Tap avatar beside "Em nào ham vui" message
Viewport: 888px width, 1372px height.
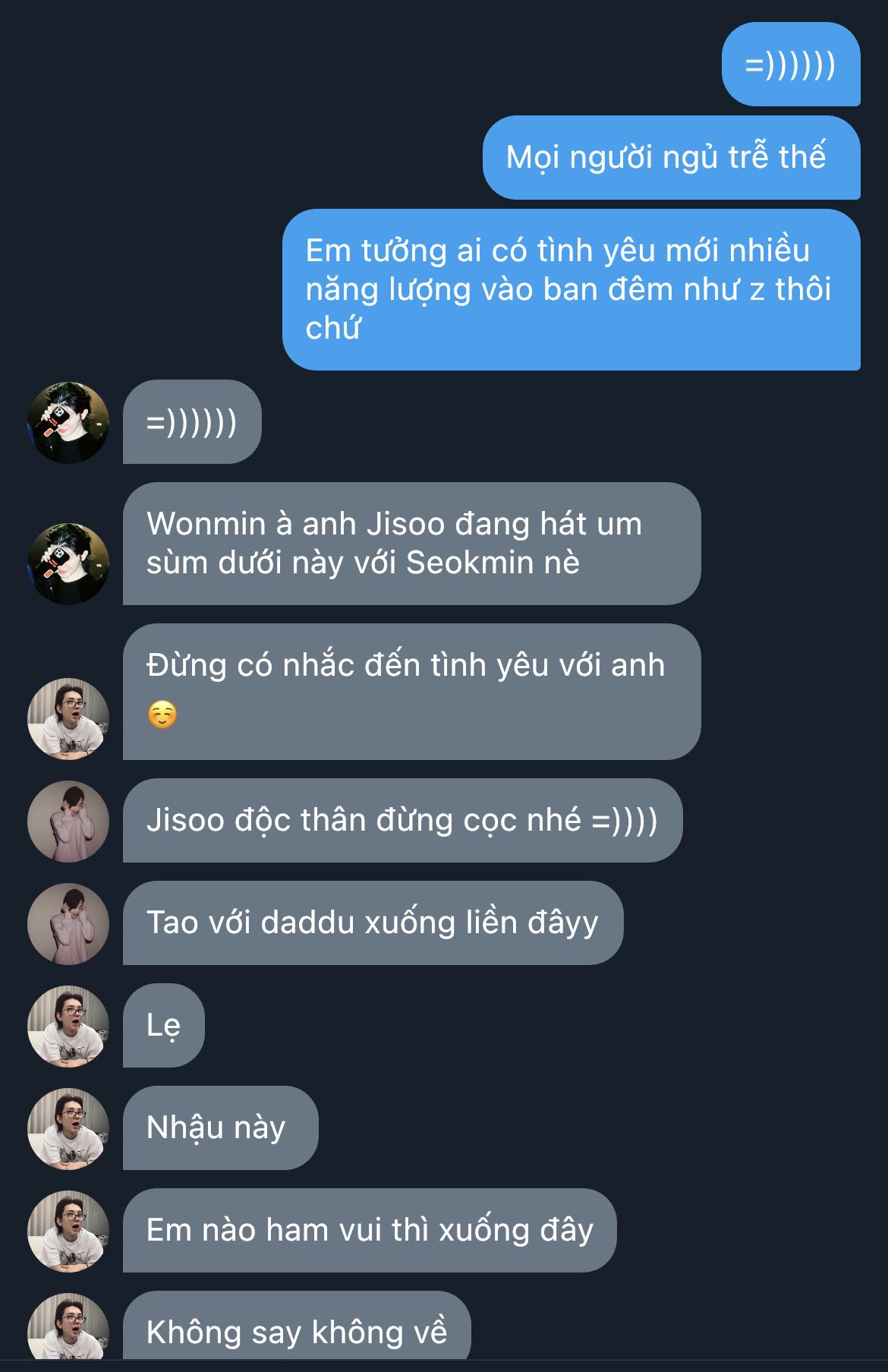(x=68, y=1232)
